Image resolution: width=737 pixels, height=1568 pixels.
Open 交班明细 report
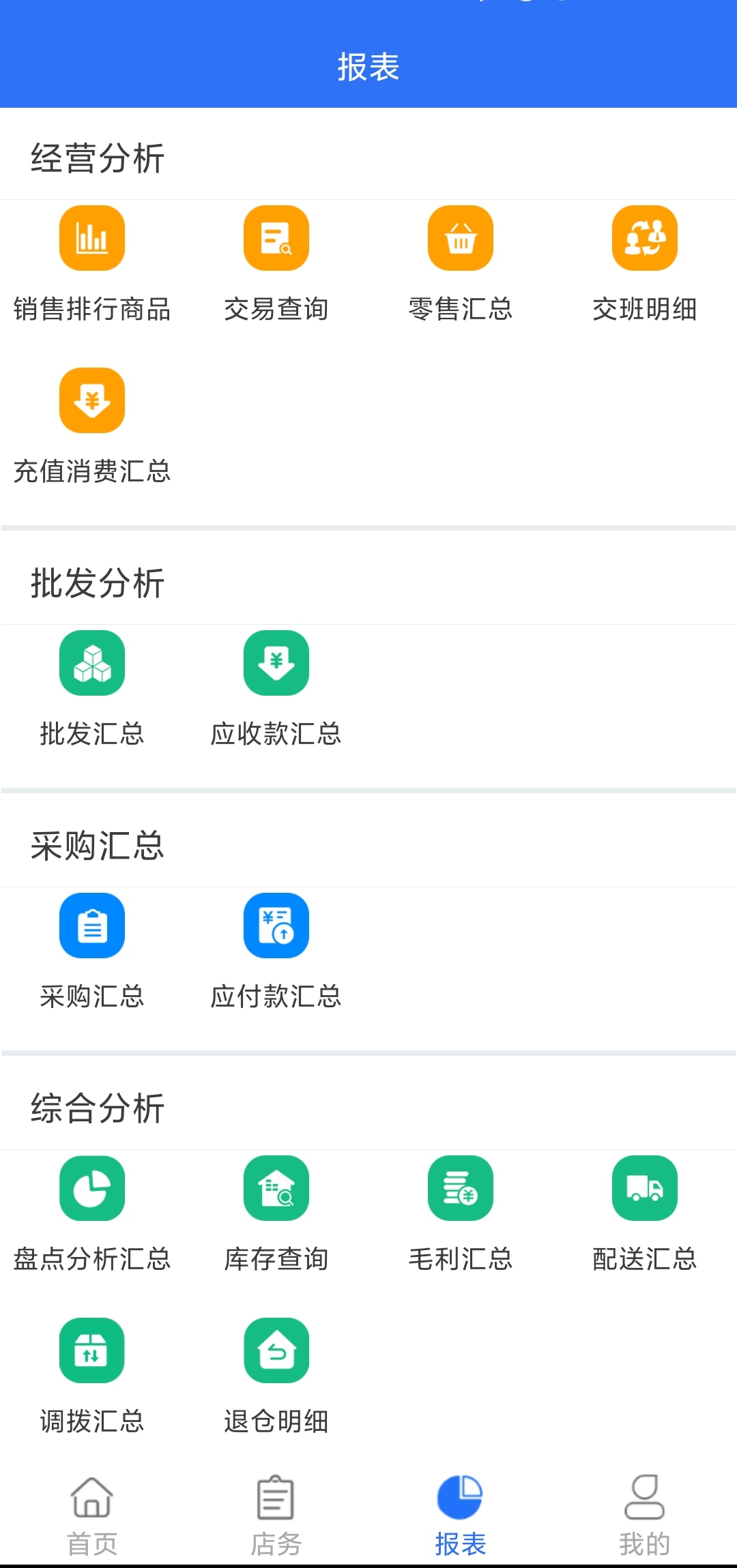(645, 239)
